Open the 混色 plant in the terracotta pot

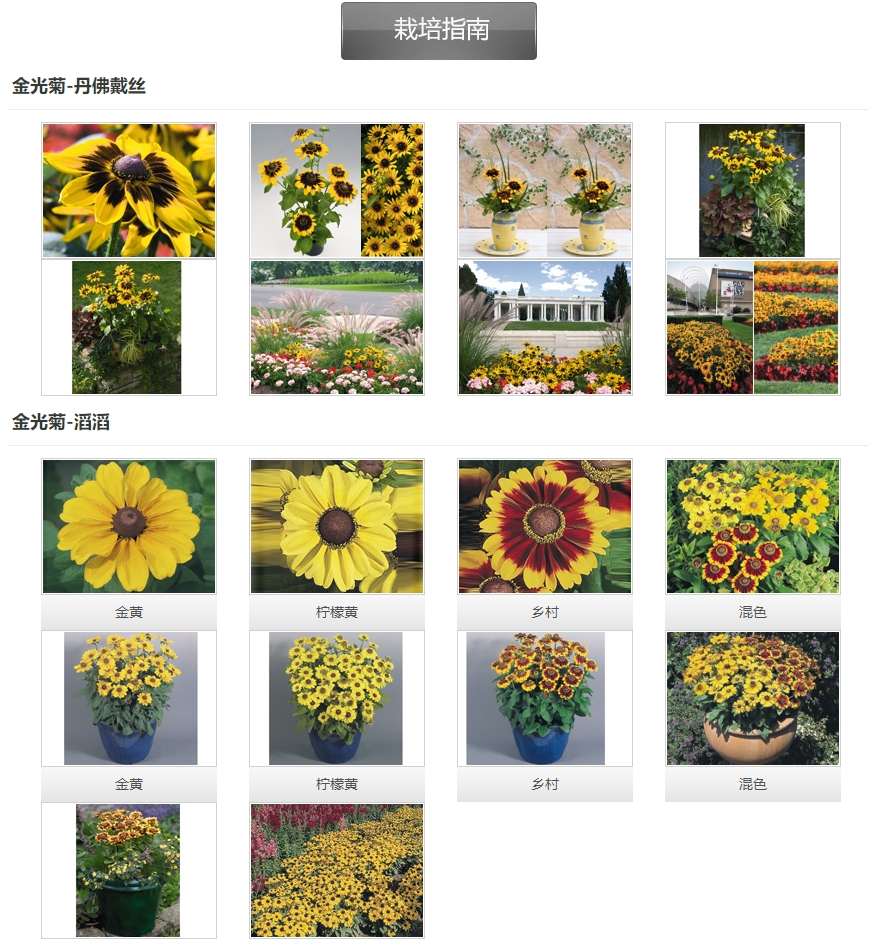(x=753, y=698)
